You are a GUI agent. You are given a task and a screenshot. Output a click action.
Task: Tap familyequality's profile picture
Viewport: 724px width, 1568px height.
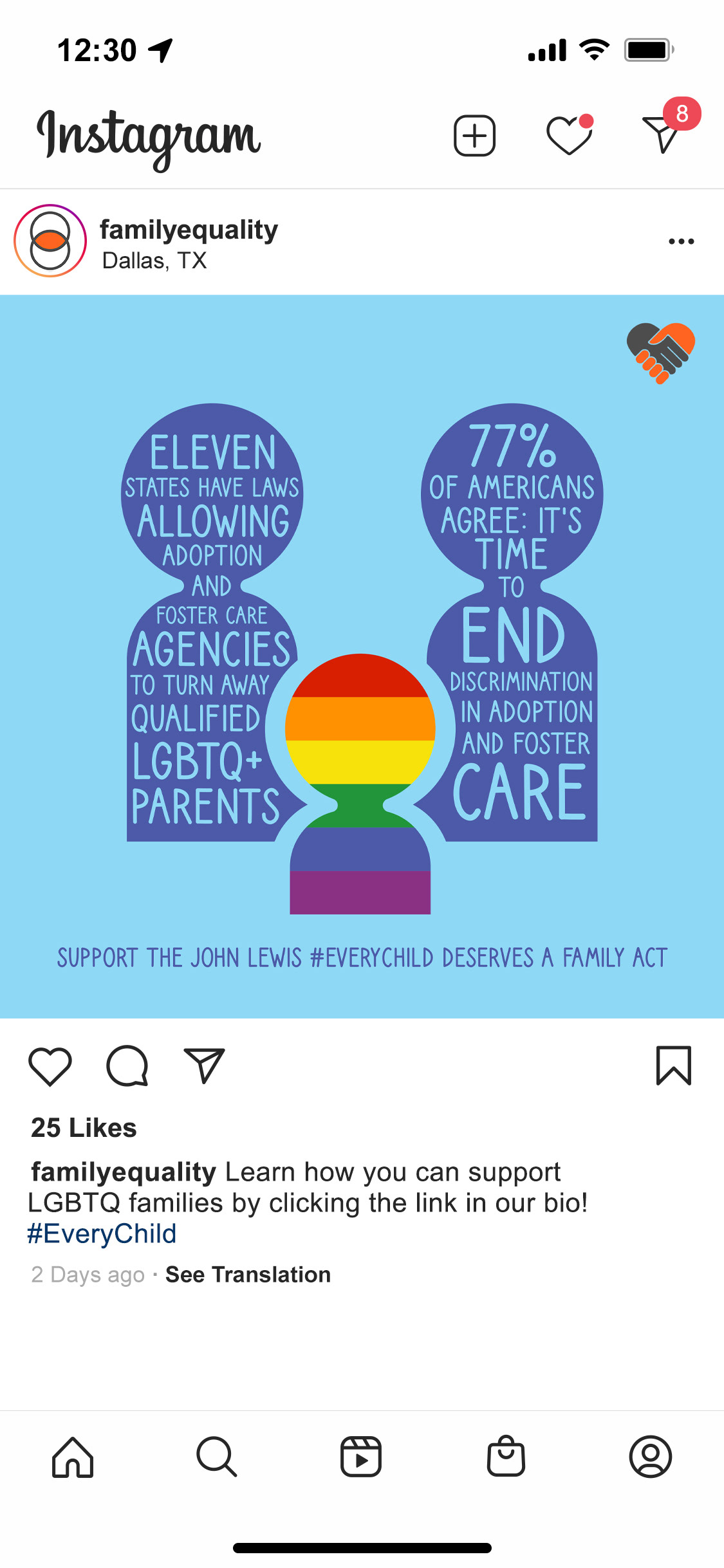tap(49, 241)
